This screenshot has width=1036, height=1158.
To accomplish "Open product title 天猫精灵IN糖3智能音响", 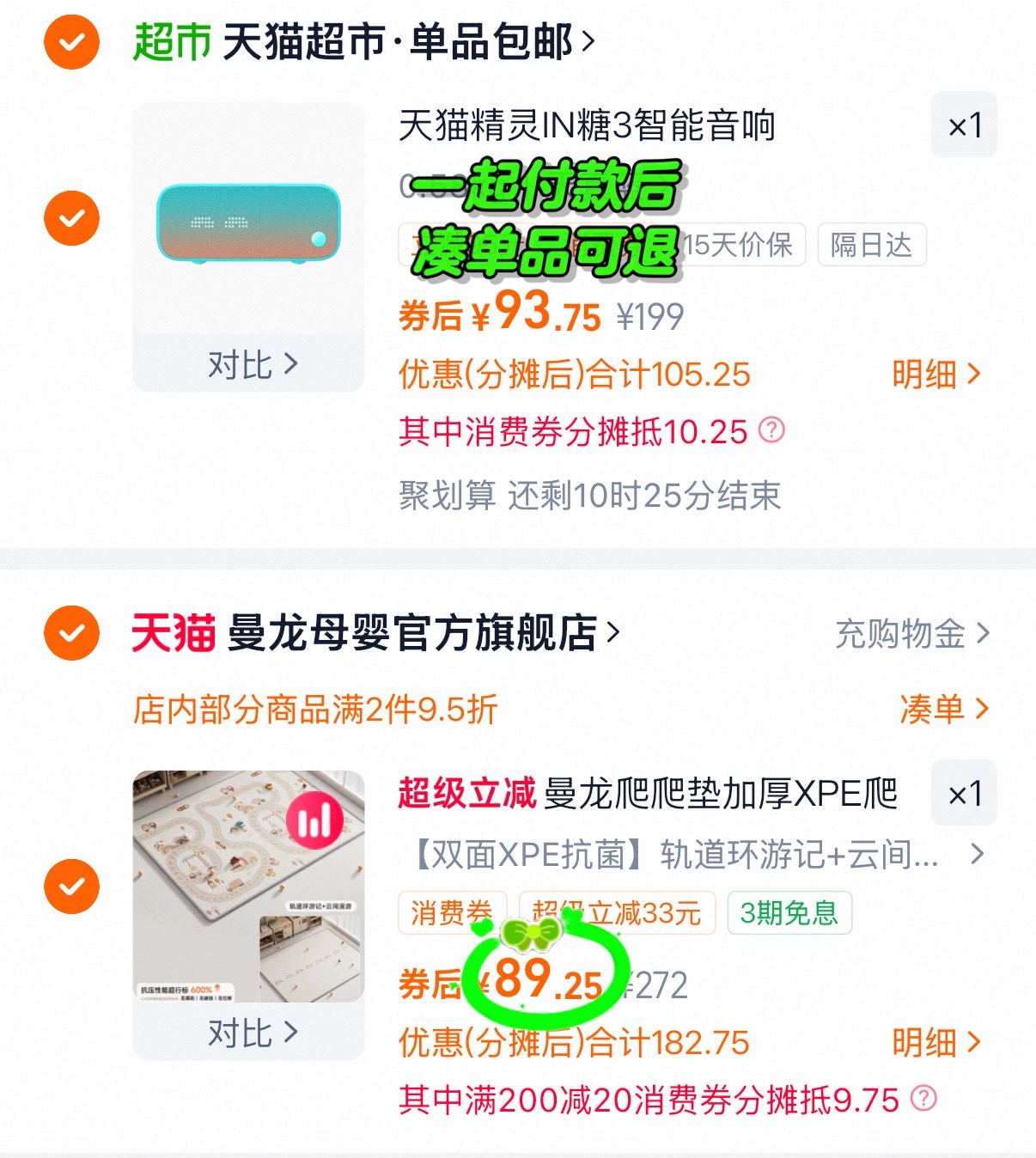I will (587, 125).
